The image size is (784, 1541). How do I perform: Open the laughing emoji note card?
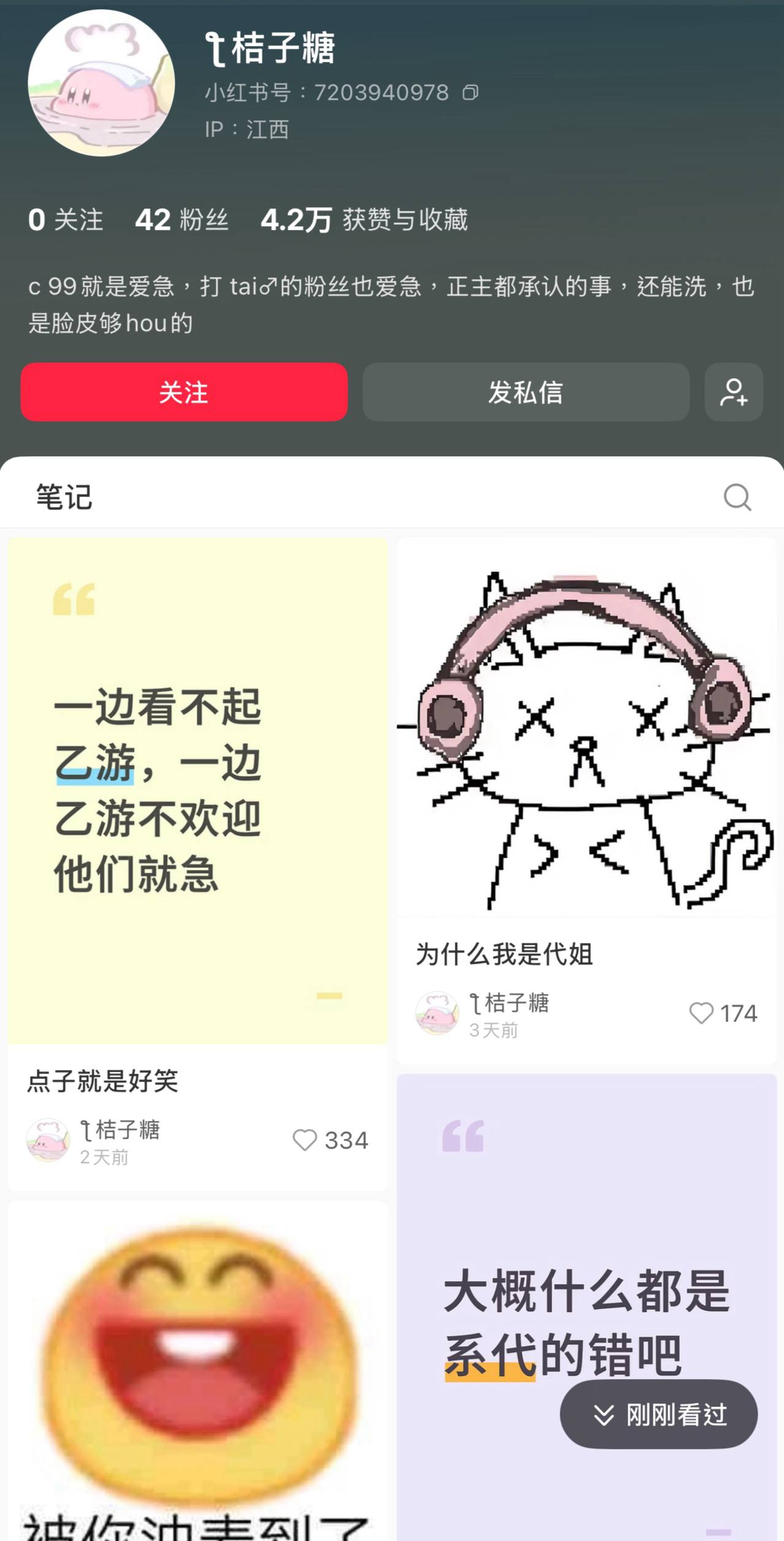pos(197,1371)
